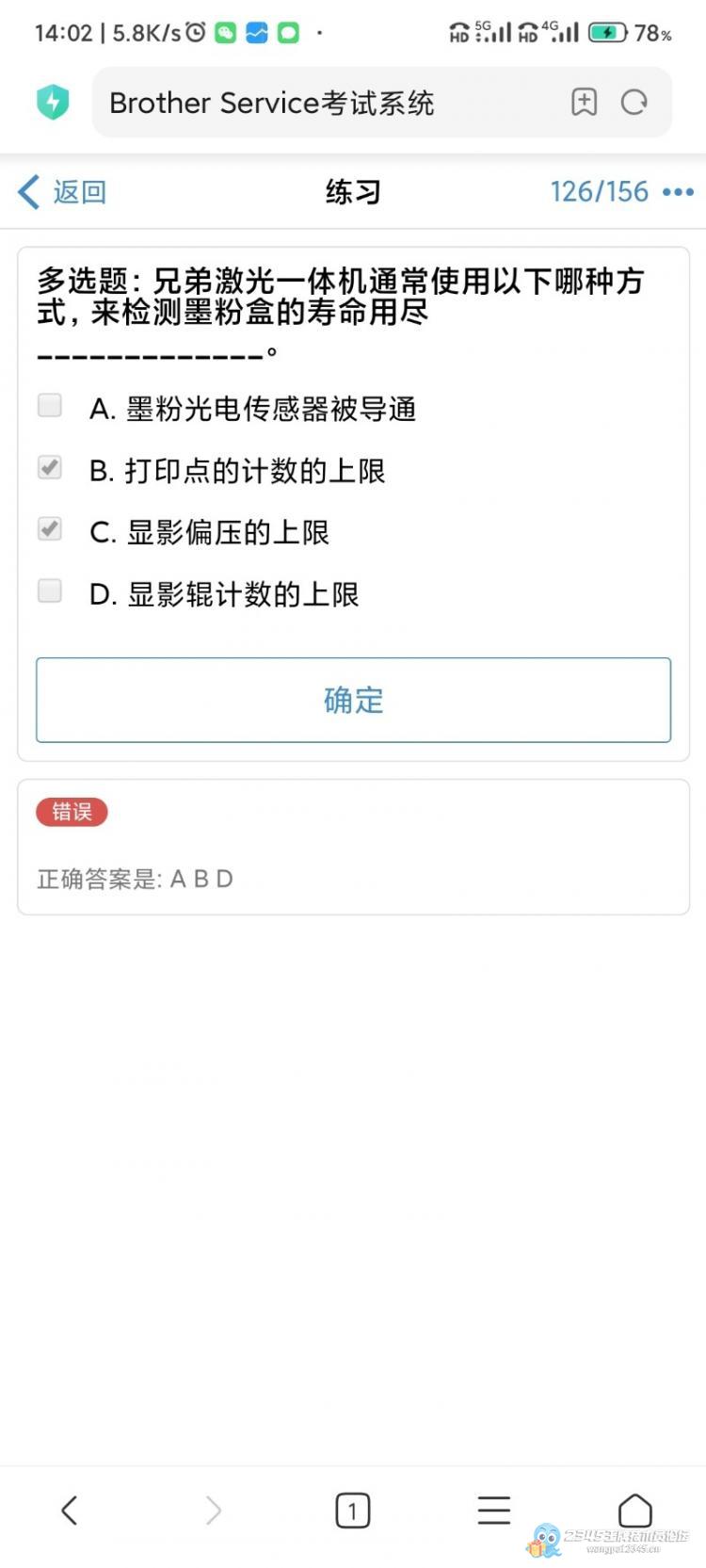
Task: Open the browser hamburger menu
Action: [x=493, y=1510]
